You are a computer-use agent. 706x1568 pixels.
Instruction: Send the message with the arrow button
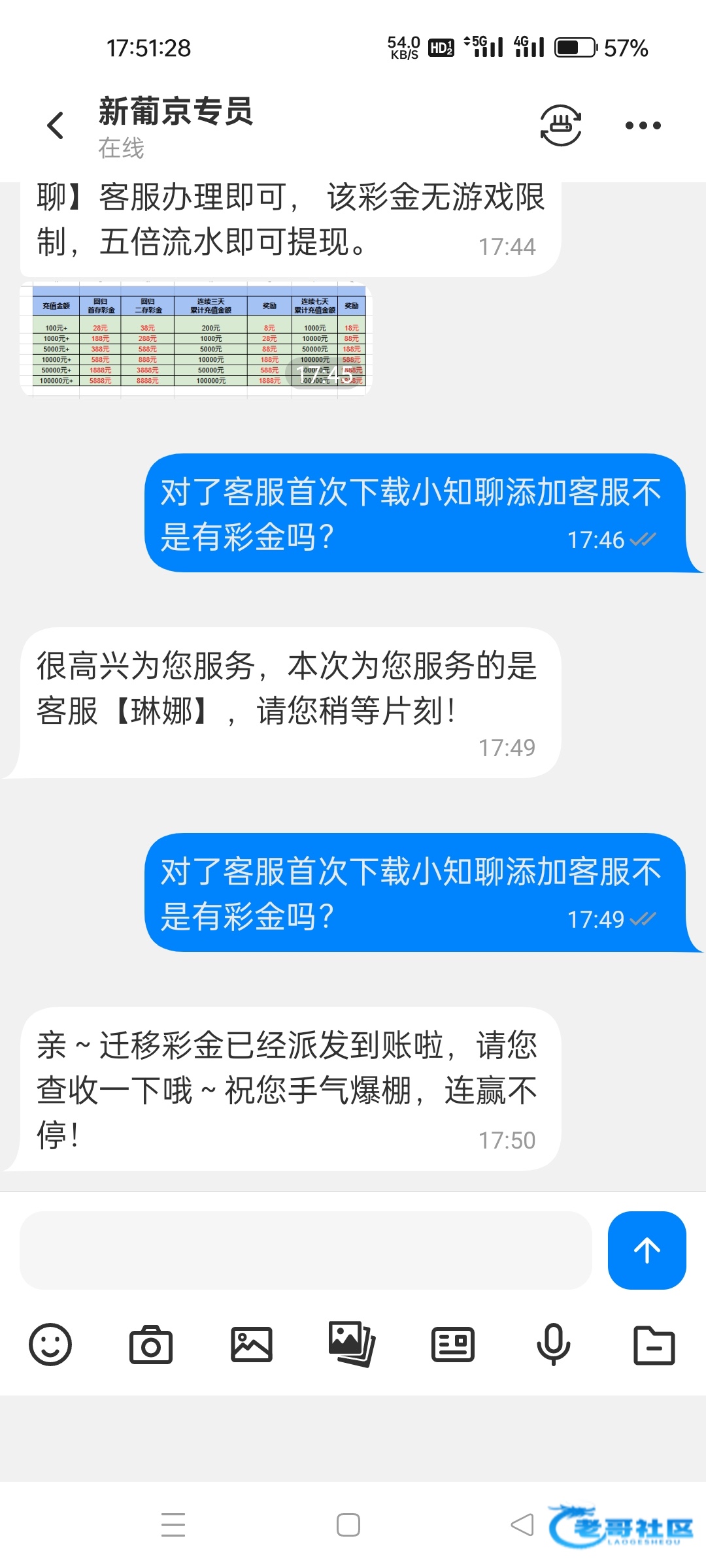click(x=647, y=1250)
